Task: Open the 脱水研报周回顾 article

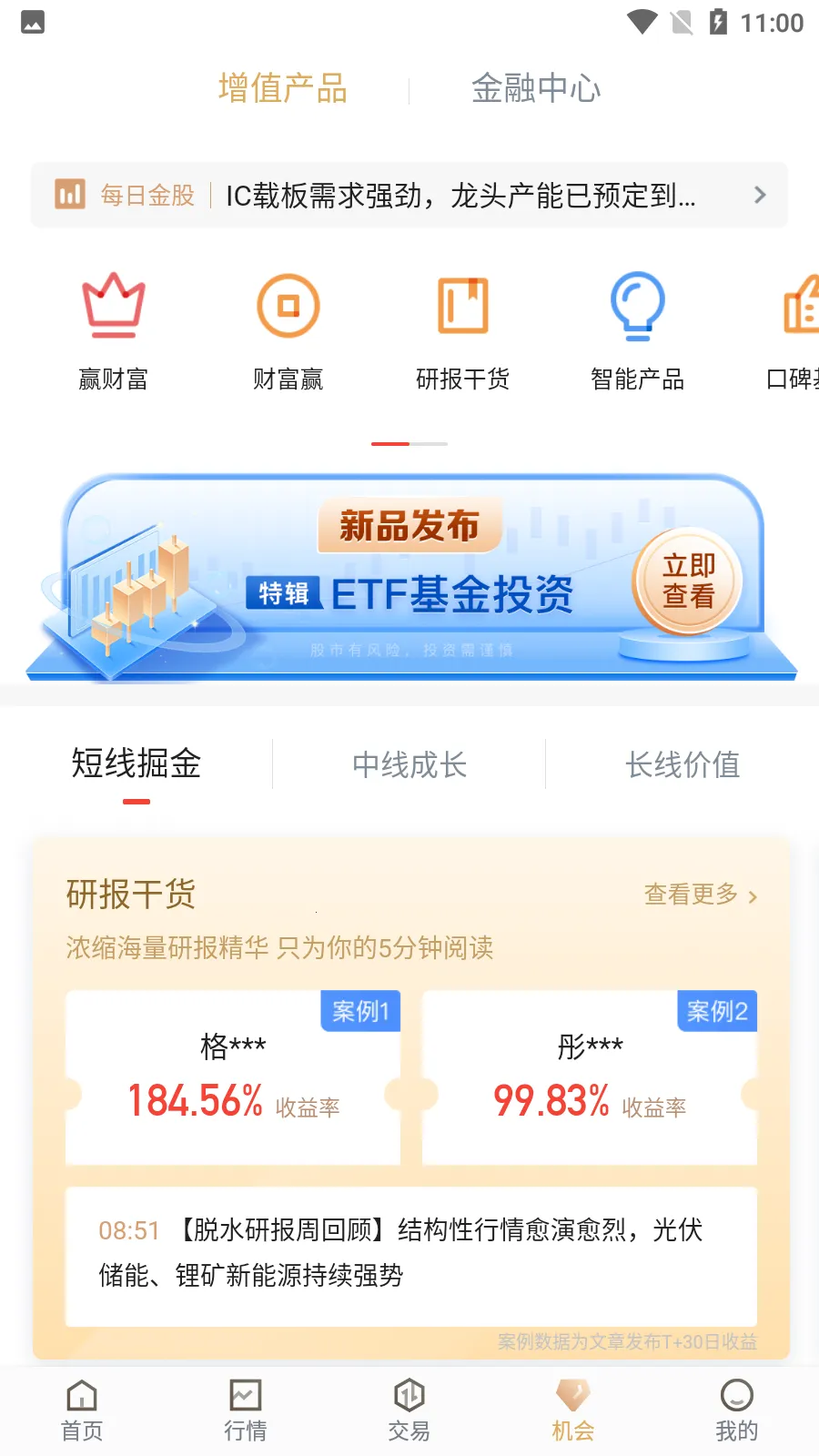Action: click(409, 1253)
